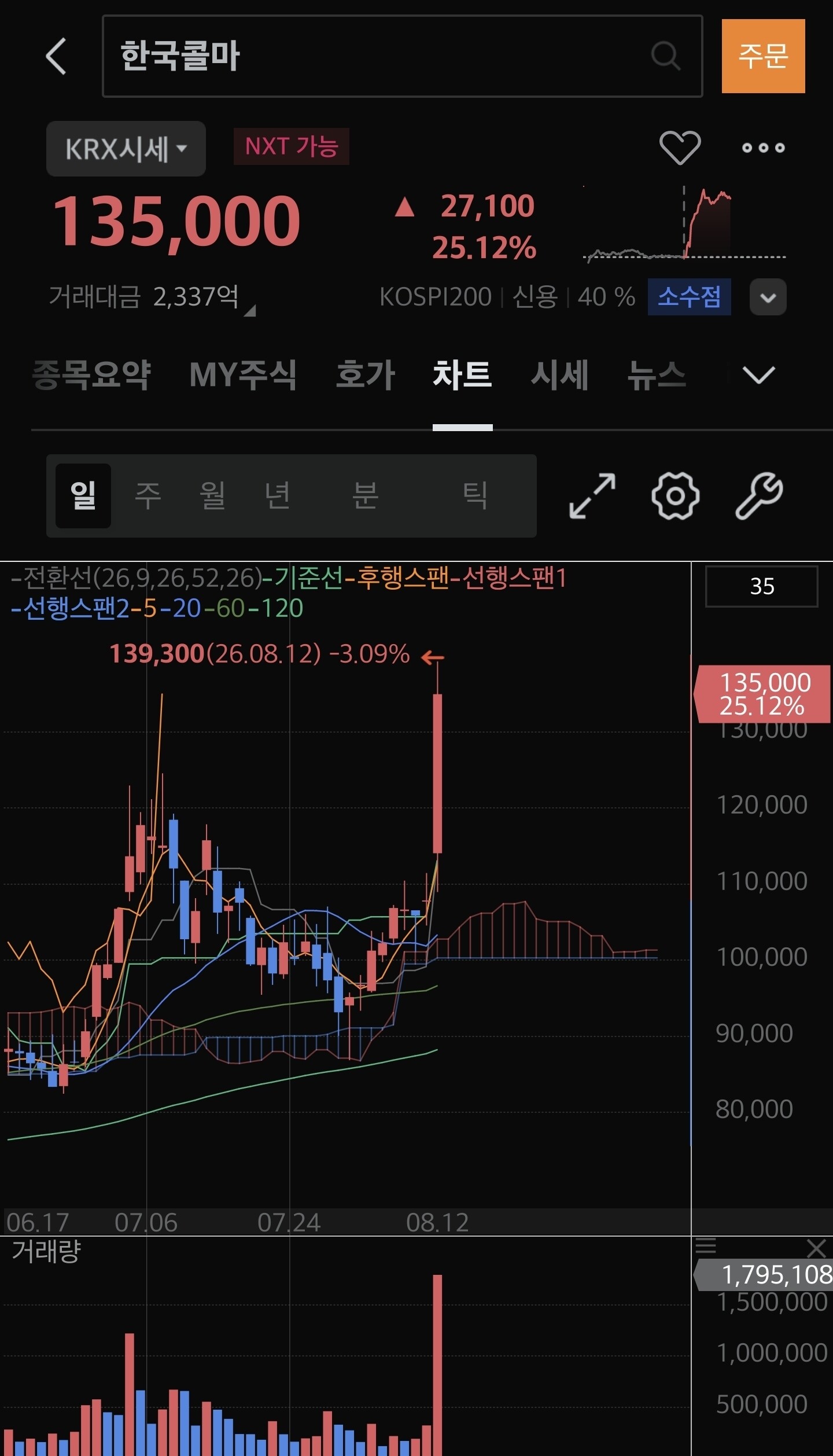833x1456 pixels.
Task: Expand stock details with the chevron next to 소수점
Action: tap(768, 297)
